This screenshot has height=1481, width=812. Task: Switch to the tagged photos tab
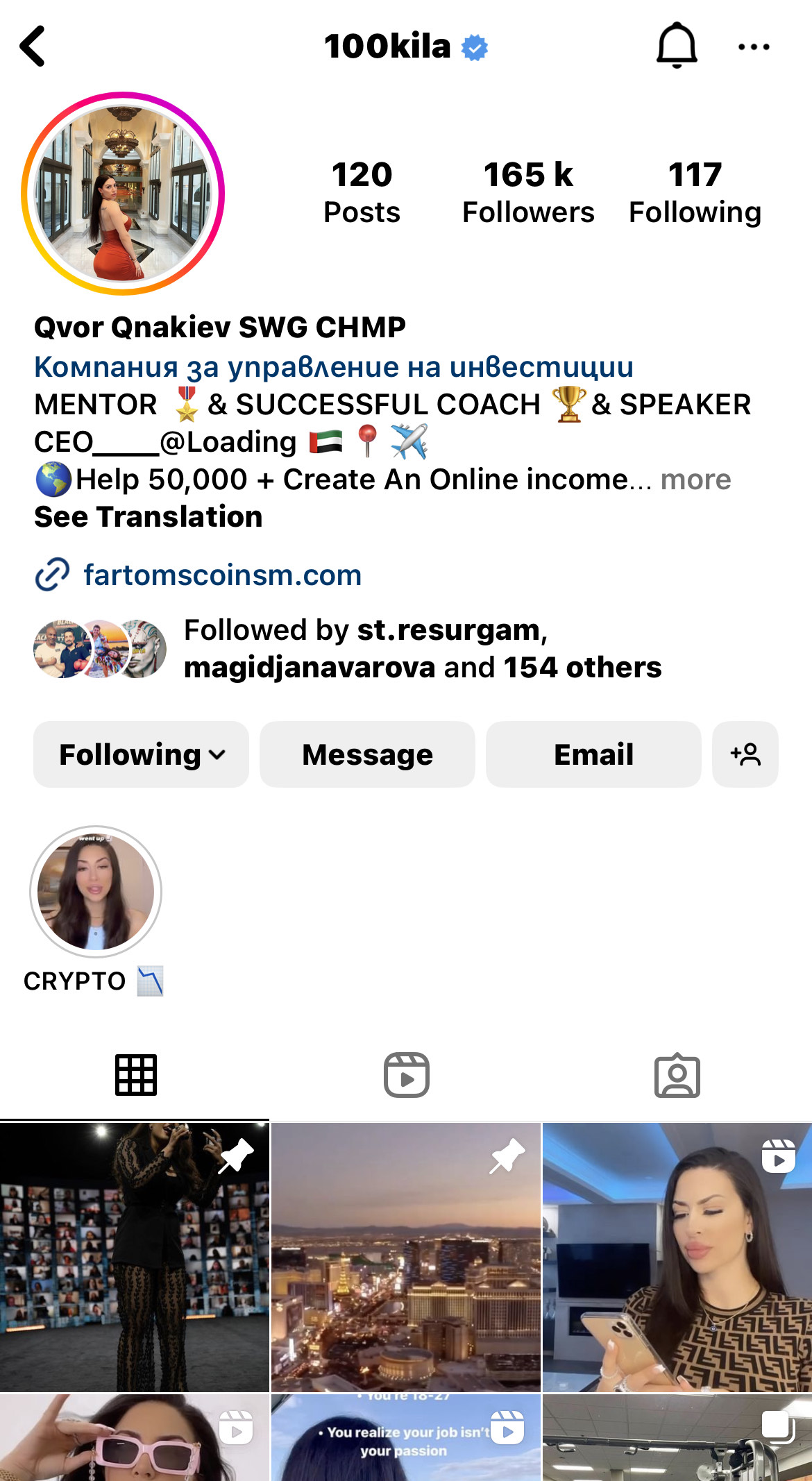click(x=677, y=1075)
